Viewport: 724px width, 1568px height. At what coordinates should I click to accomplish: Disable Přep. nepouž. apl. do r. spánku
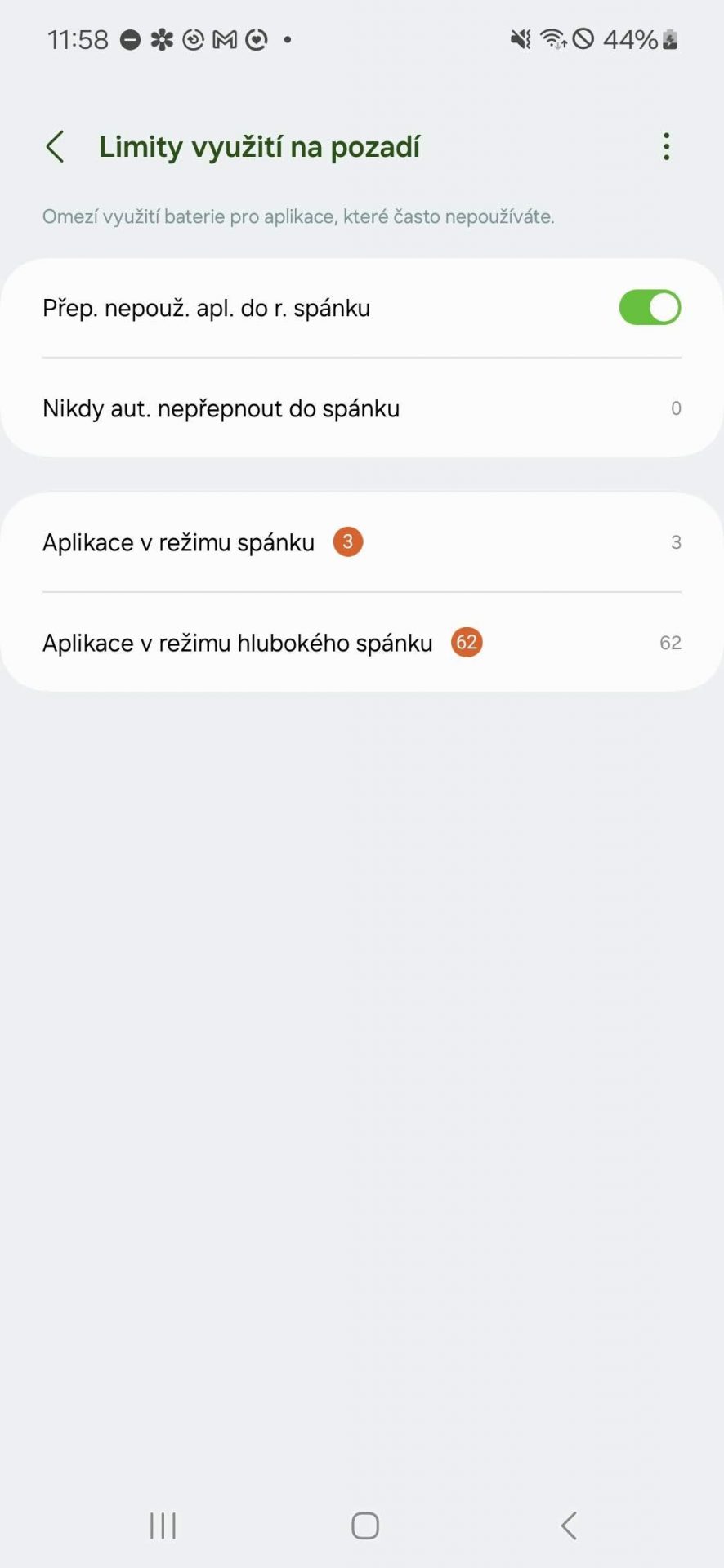650,308
